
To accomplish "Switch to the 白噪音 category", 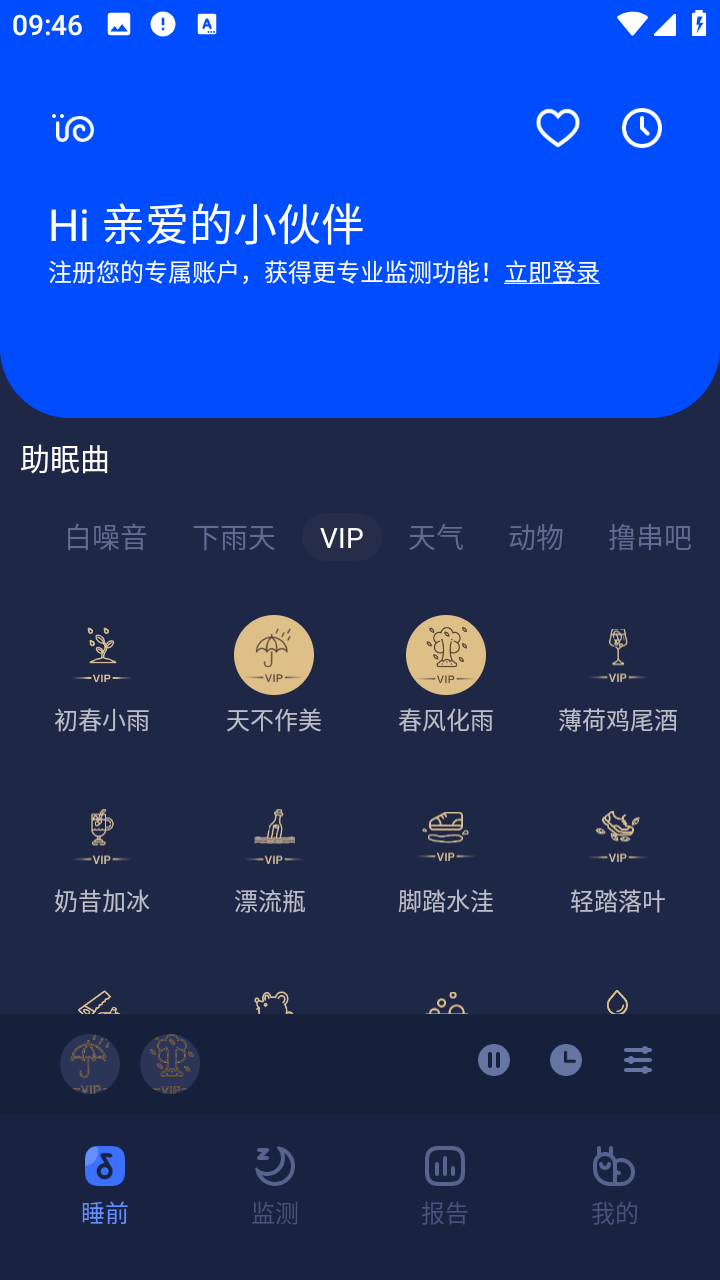I will (106, 537).
